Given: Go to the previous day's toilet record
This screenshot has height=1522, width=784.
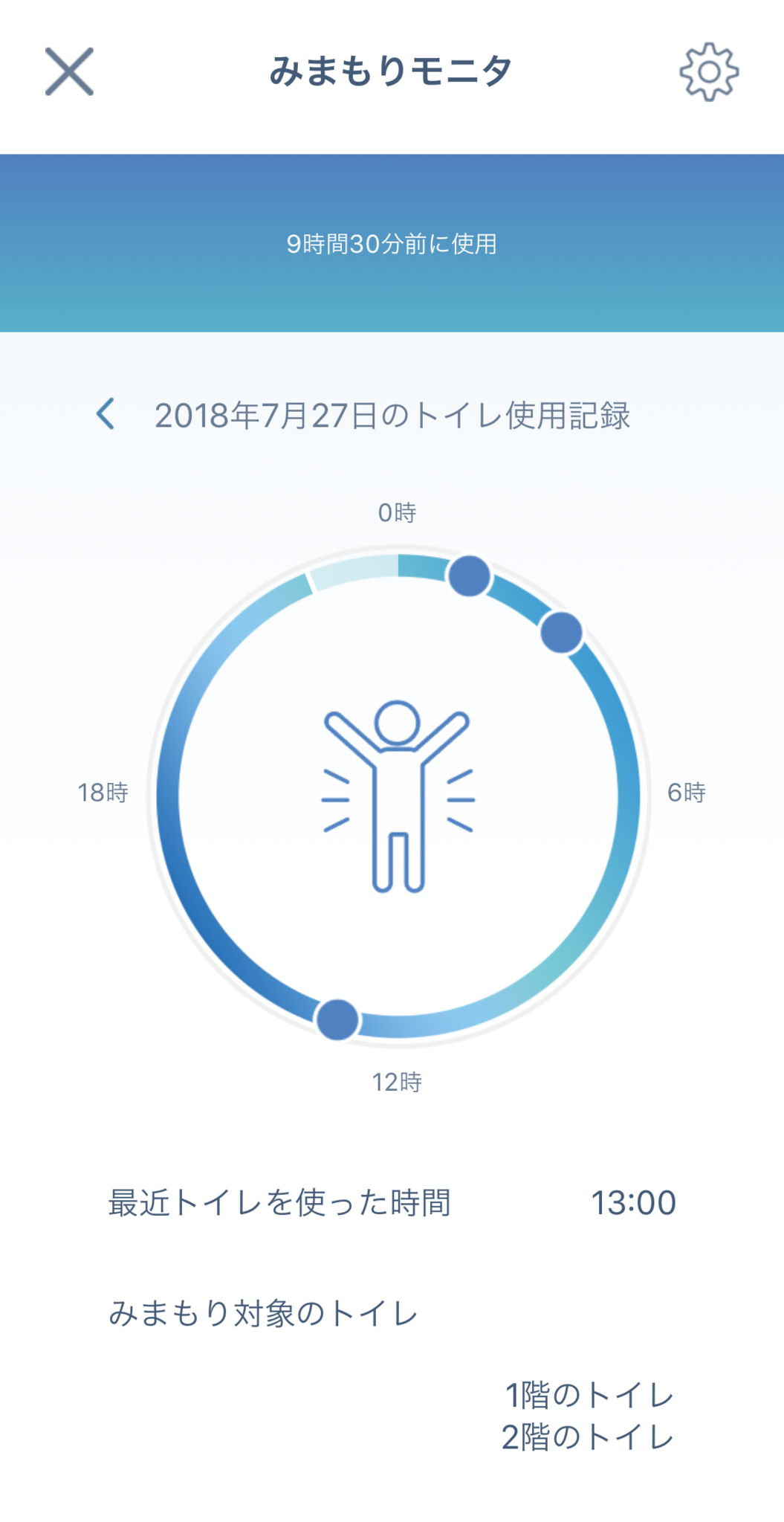Looking at the screenshot, I should [x=106, y=413].
